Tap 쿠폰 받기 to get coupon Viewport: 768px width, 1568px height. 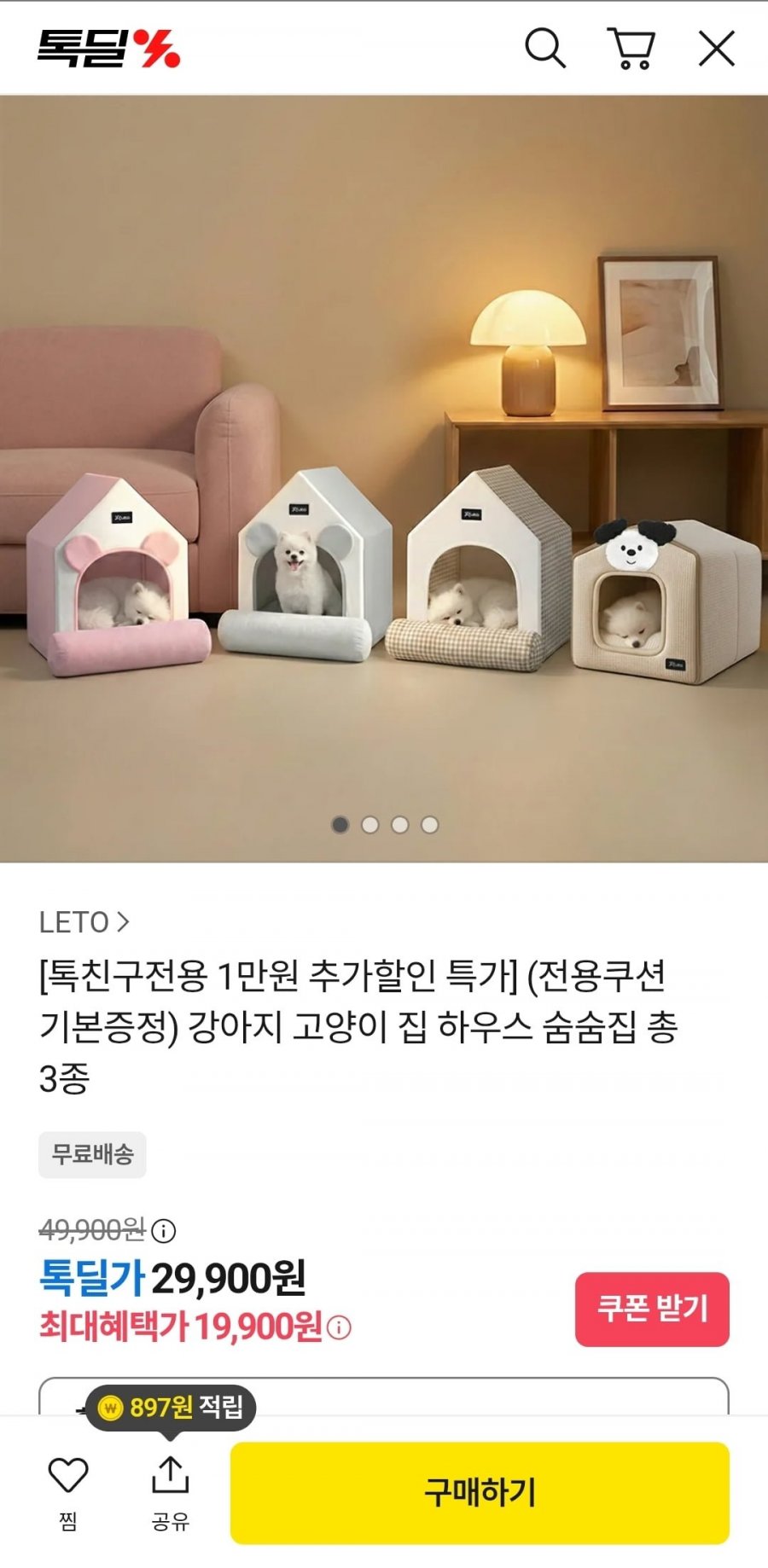[652, 1309]
